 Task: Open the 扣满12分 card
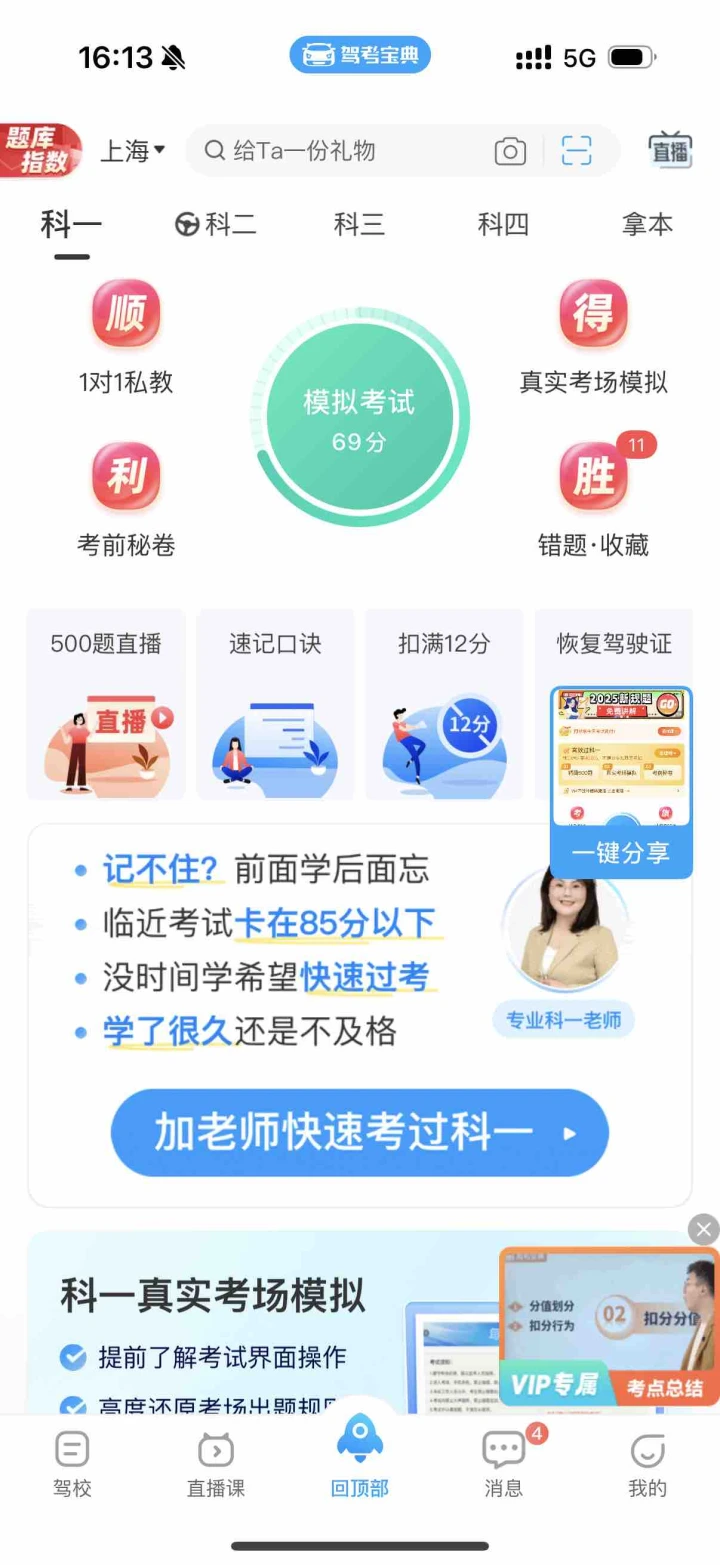[444, 704]
